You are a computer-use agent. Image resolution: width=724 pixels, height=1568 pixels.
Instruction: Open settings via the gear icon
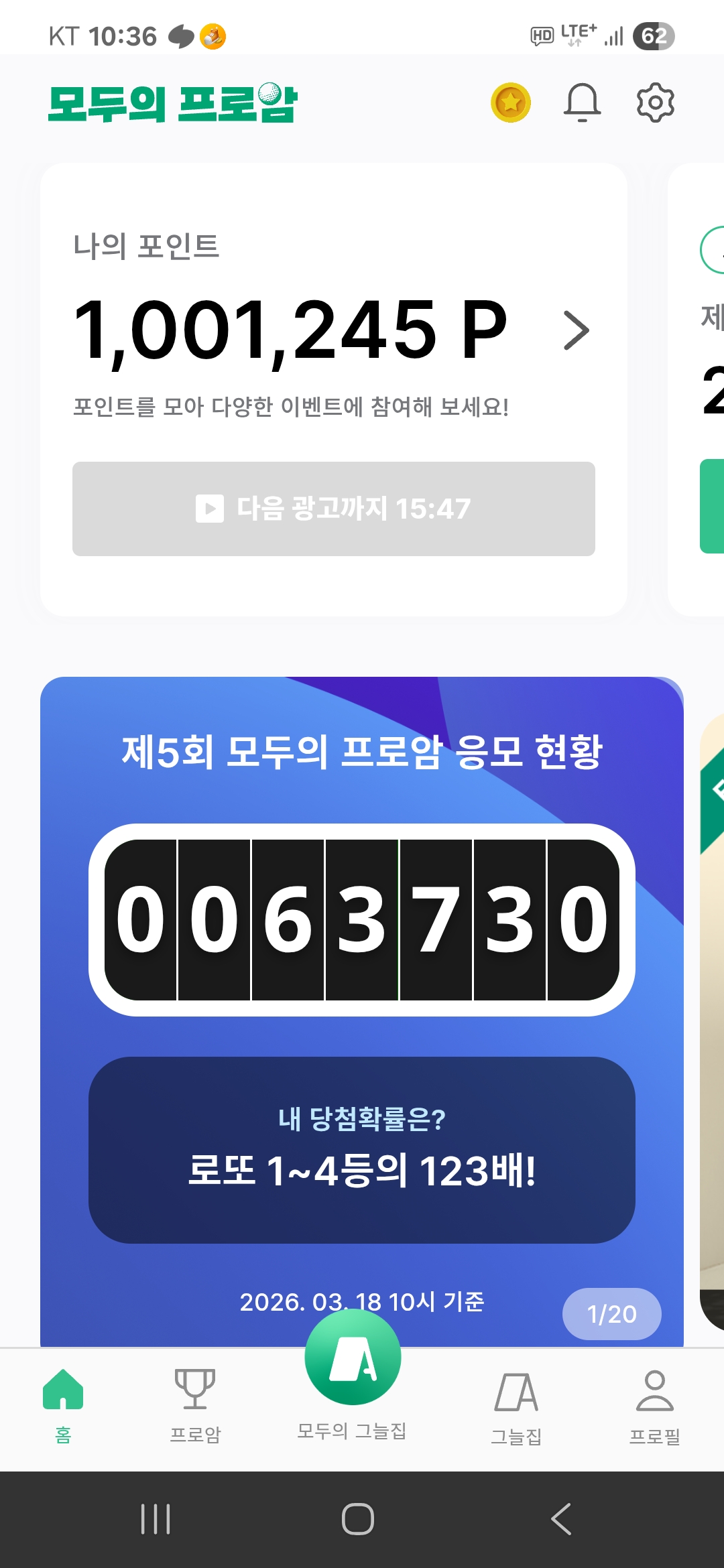655,103
